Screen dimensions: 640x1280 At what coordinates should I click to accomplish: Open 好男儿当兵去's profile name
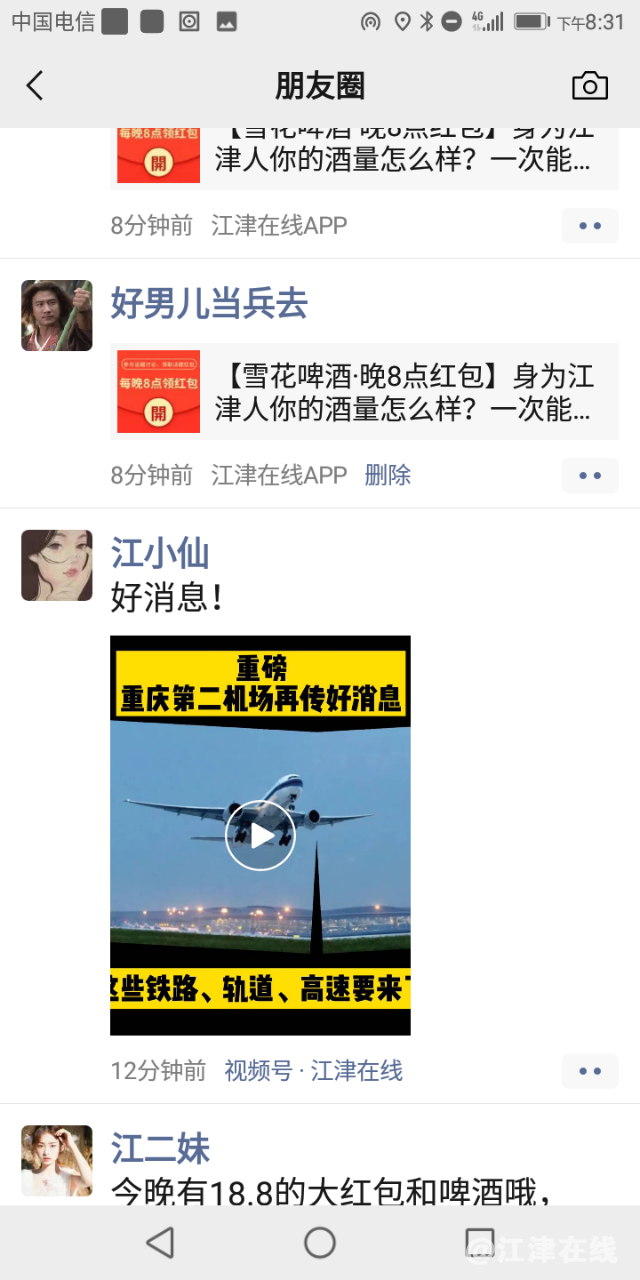tap(209, 303)
